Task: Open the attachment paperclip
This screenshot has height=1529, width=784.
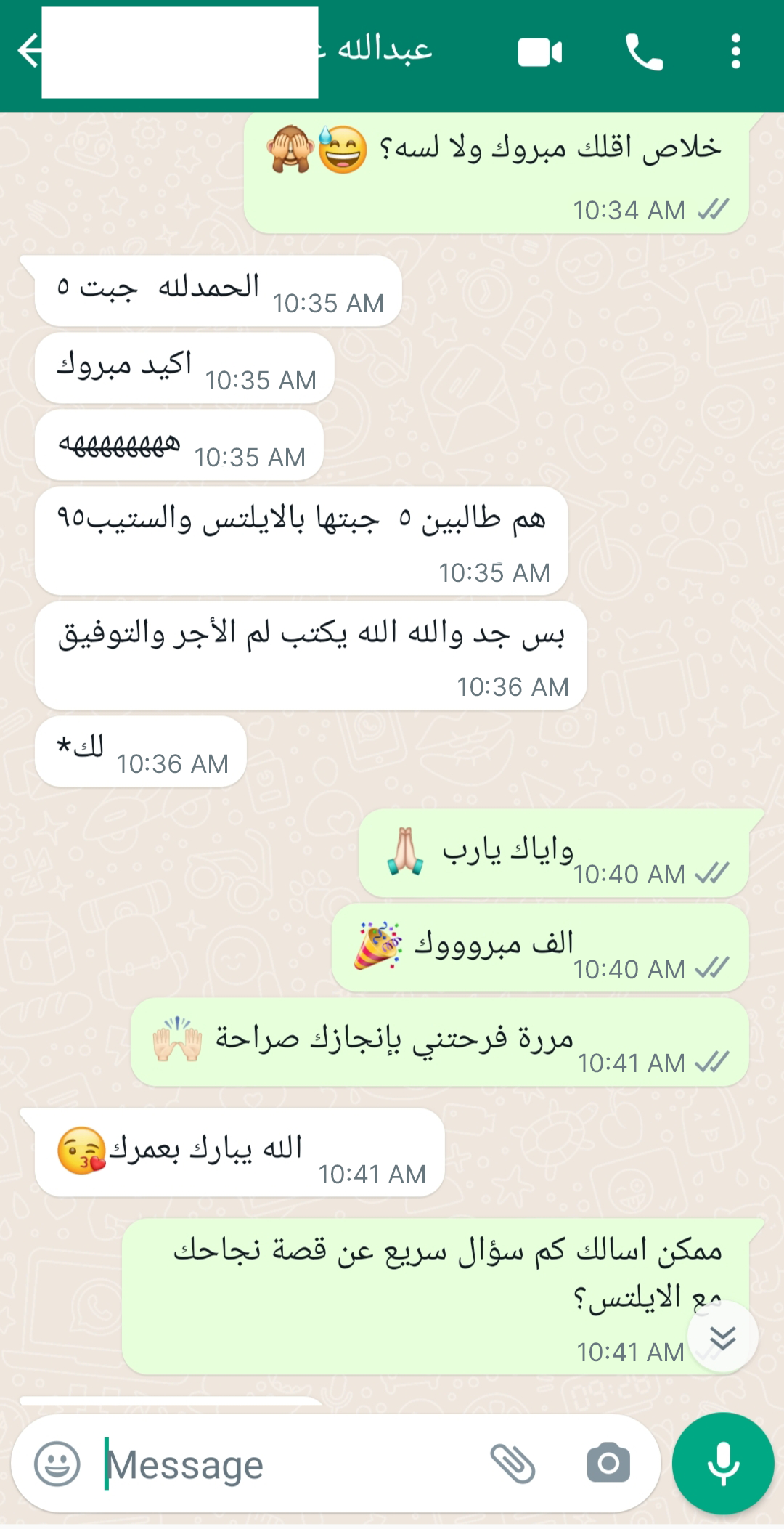Action: (513, 1464)
